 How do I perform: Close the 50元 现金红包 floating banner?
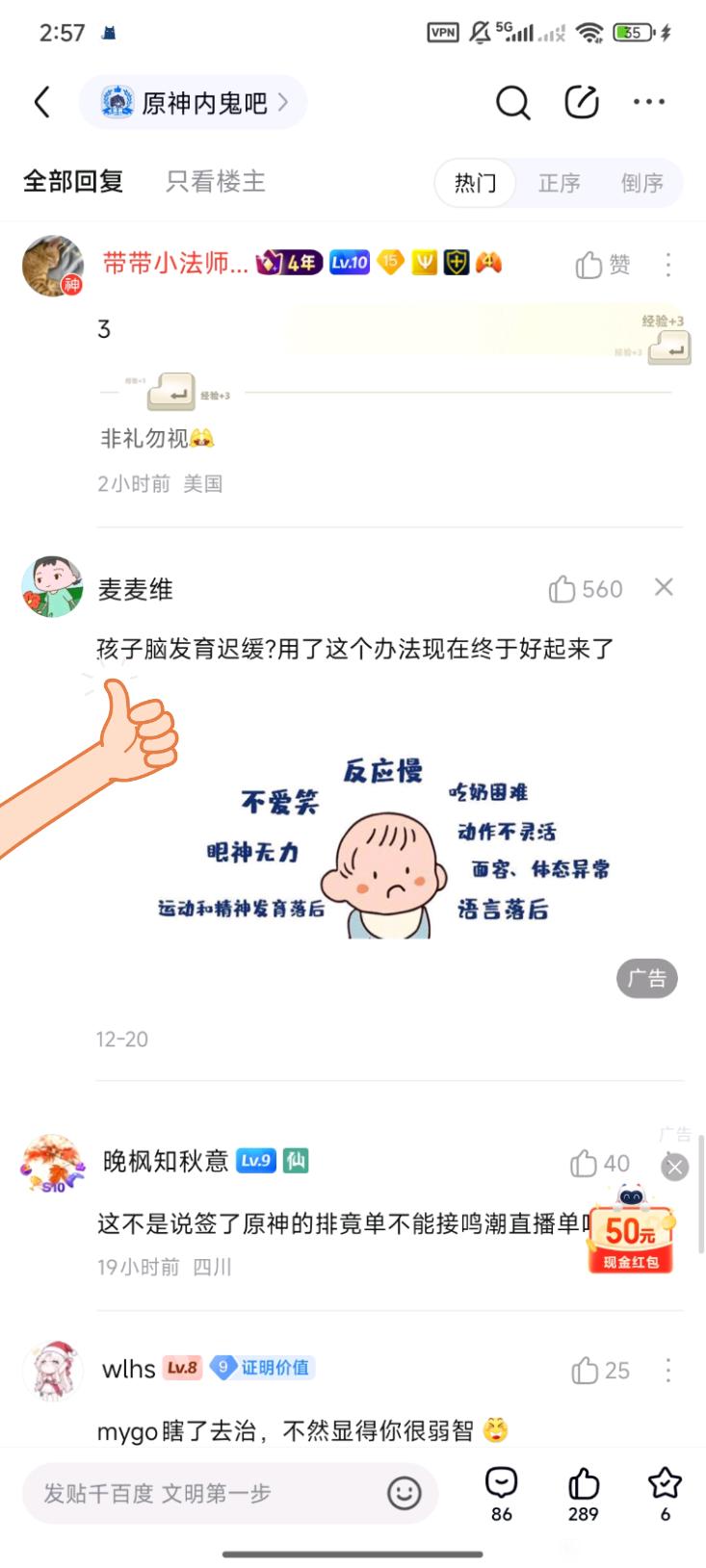coord(675,1168)
